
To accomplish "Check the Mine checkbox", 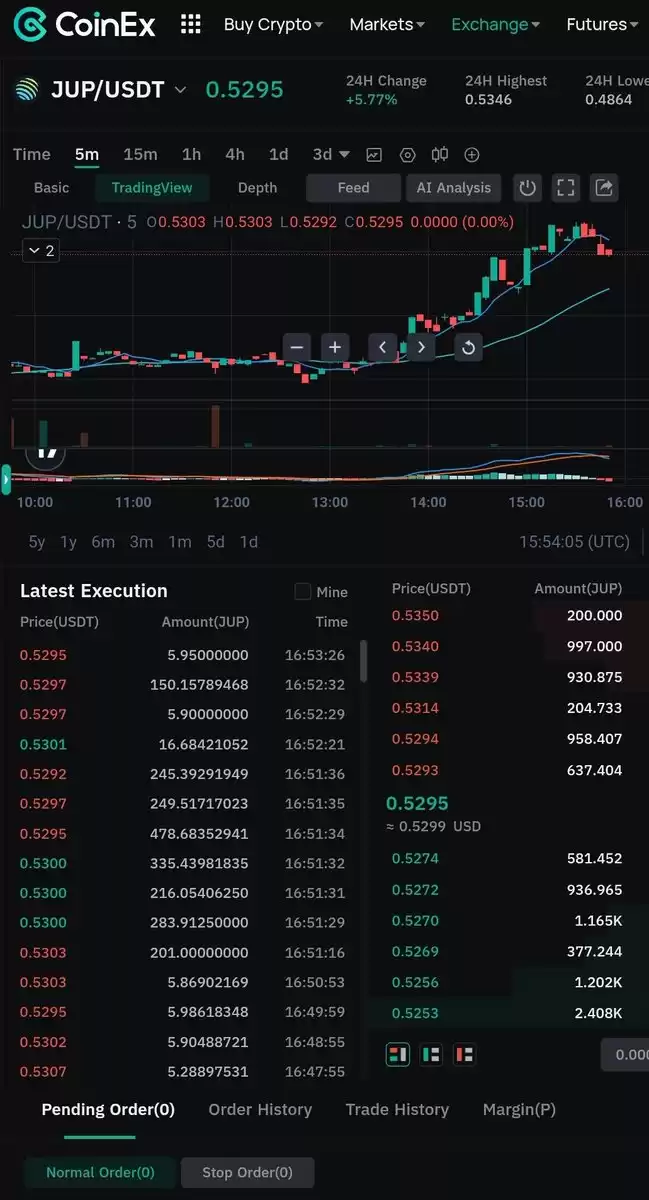I will tap(302, 592).
